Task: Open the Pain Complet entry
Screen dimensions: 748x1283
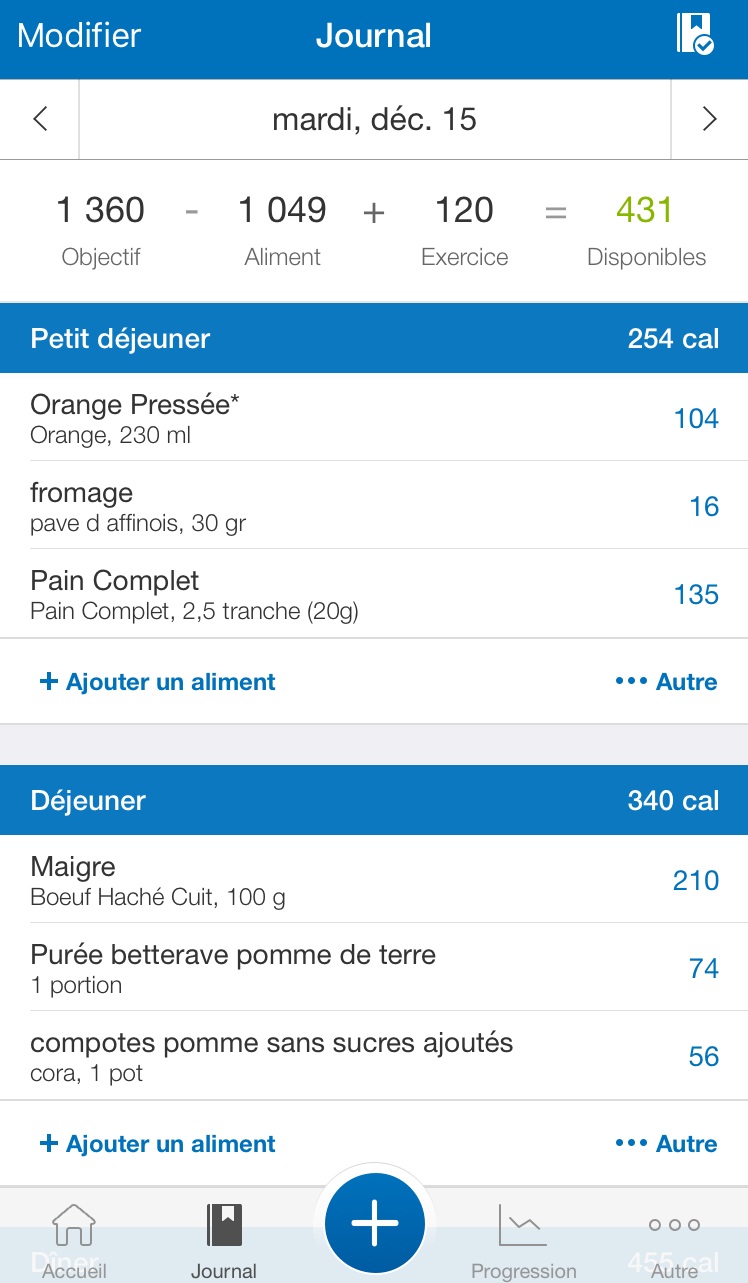Action: pyautogui.click(x=374, y=594)
